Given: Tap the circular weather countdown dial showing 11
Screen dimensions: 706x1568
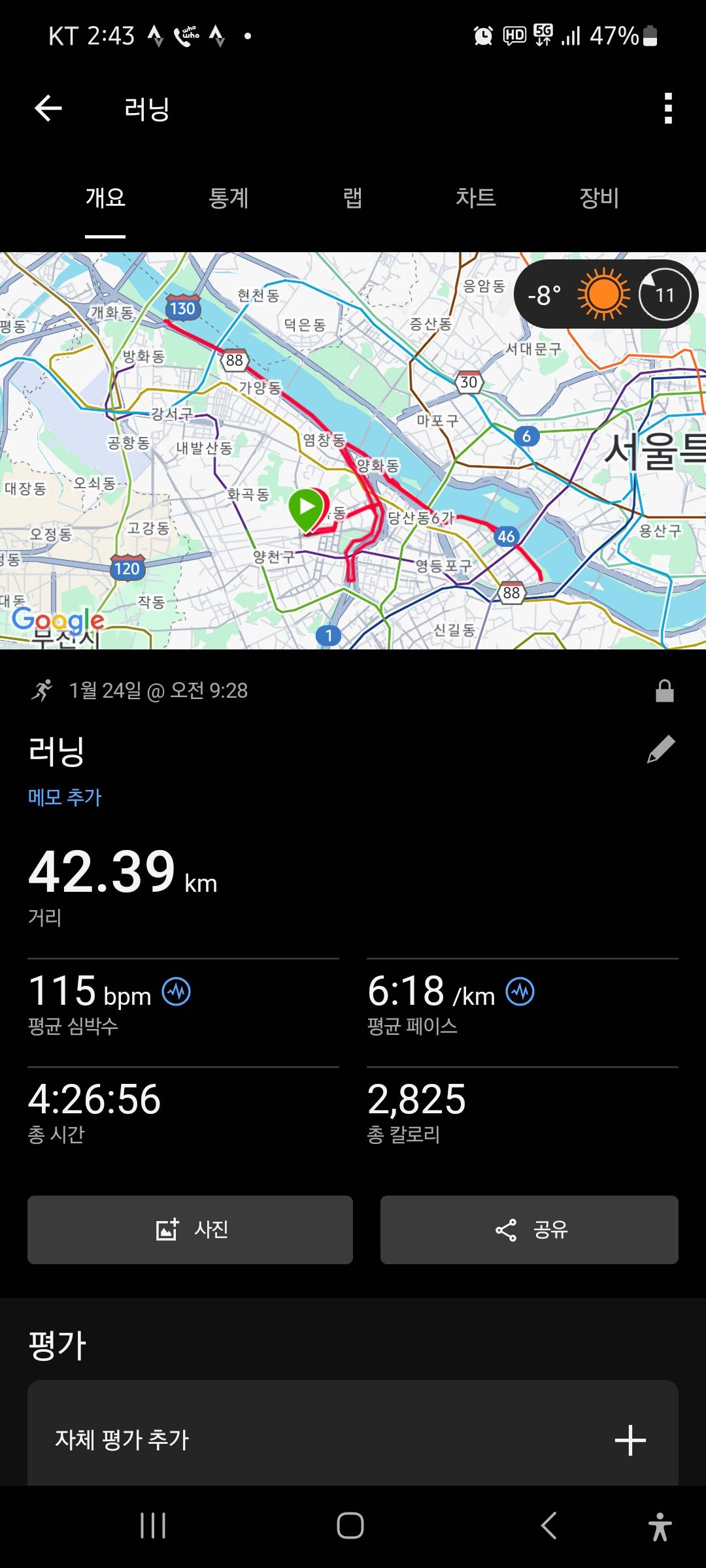Looking at the screenshot, I should (x=664, y=295).
